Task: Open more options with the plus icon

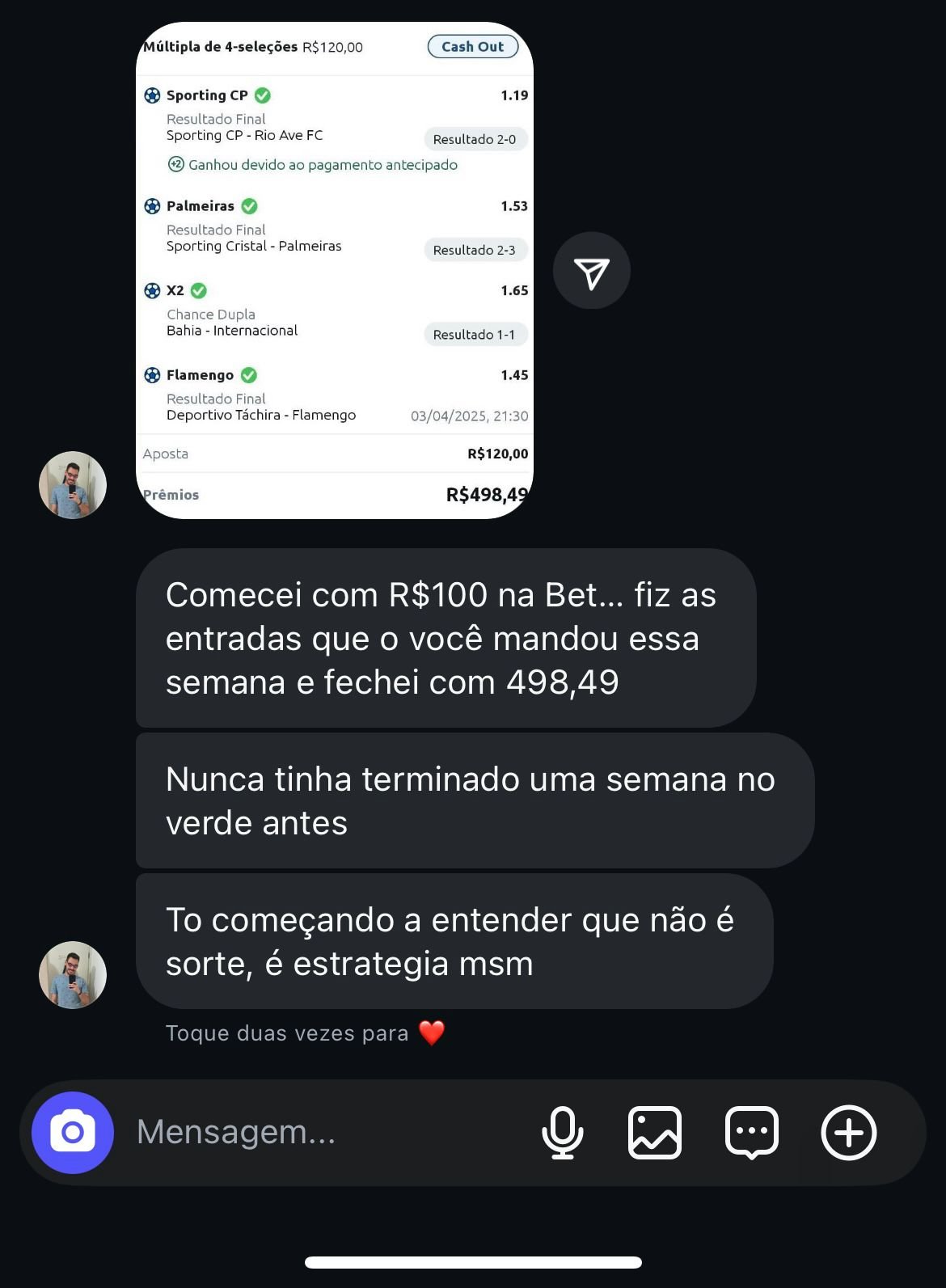Action: [848, 1132]
